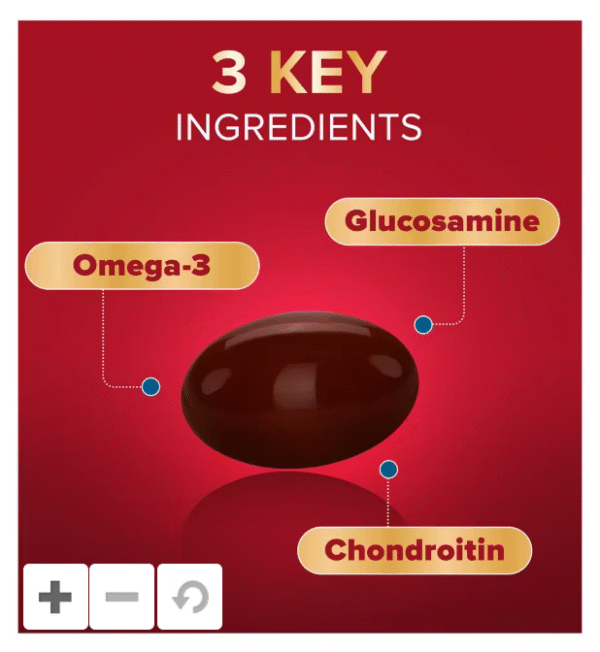Reset the image zoom

189,597
